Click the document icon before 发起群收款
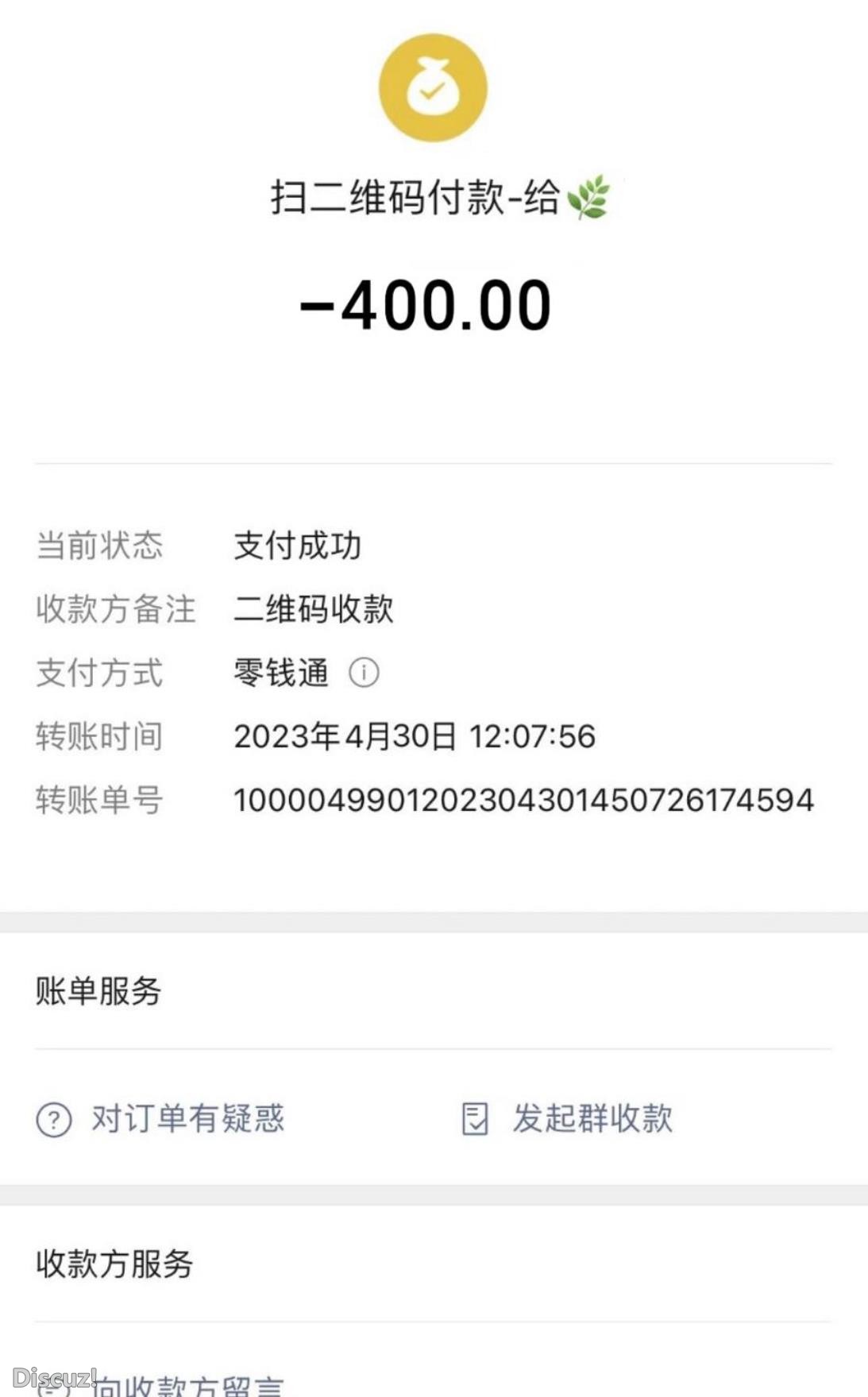This screenshot has width=868, height=1397. [474, 1119]
